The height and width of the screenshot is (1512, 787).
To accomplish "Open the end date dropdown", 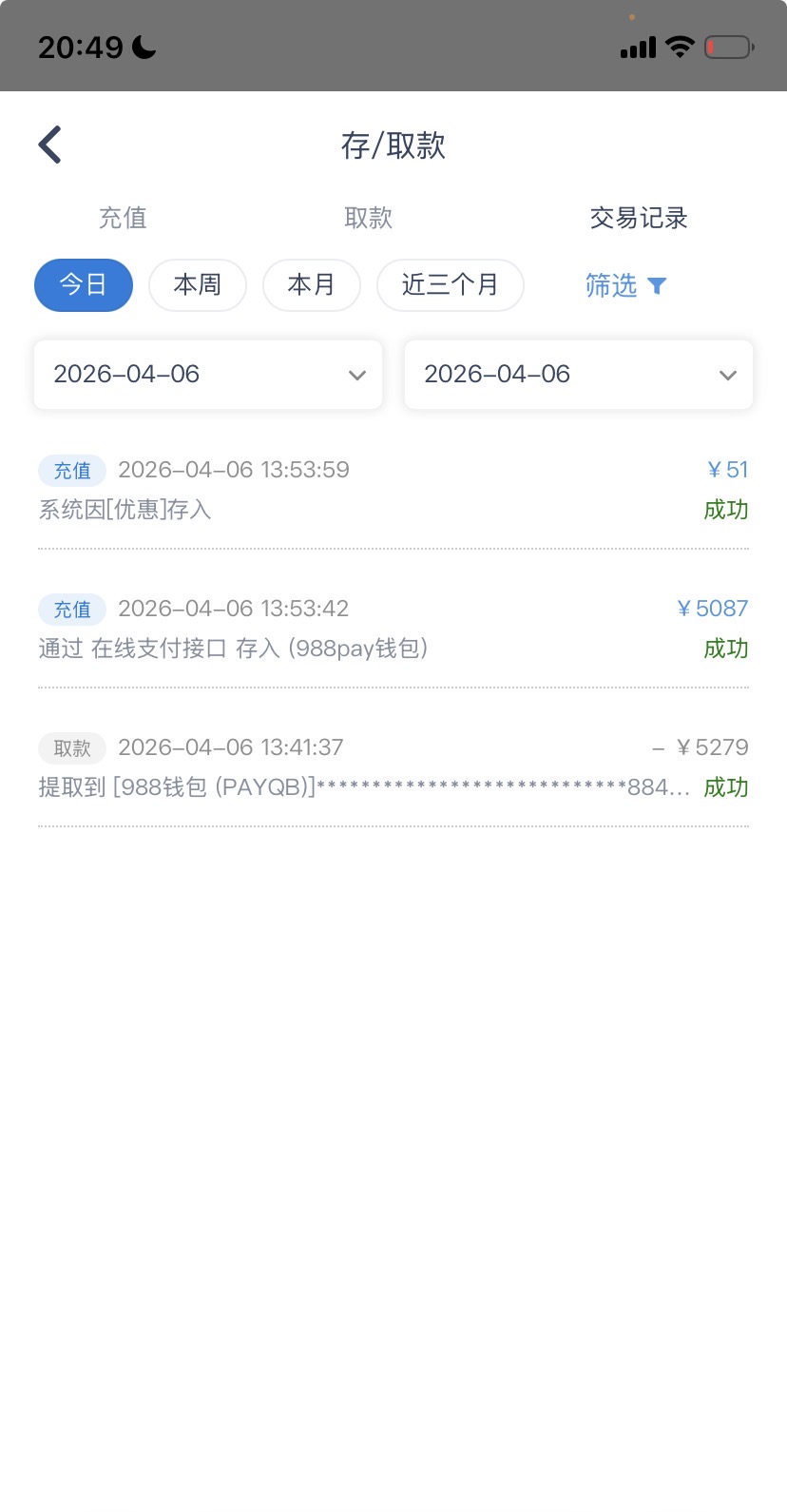I will pyautogui.click(x=578, y=375).
